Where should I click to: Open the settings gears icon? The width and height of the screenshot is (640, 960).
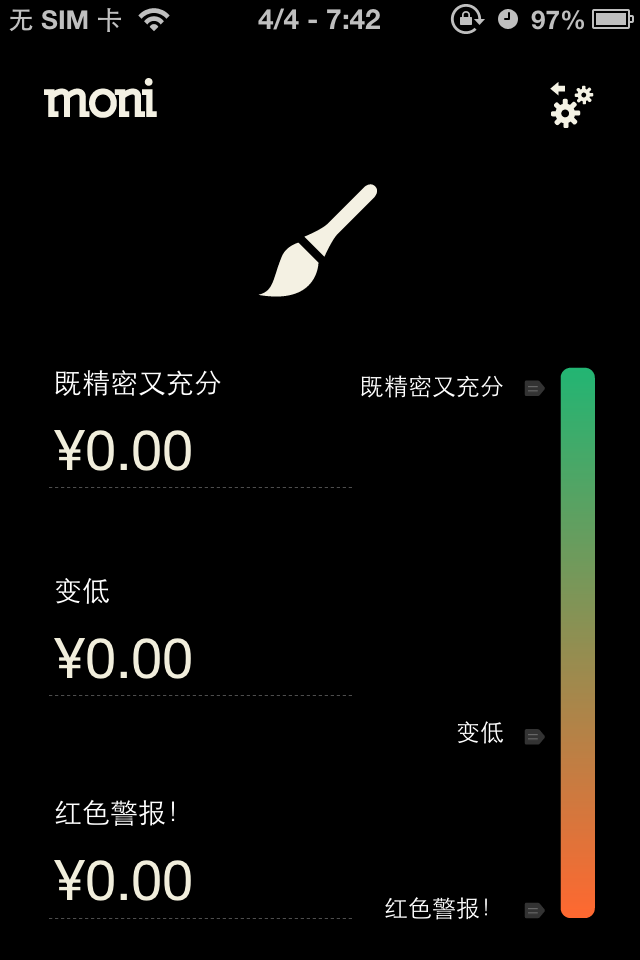click(x=571, y=105)
